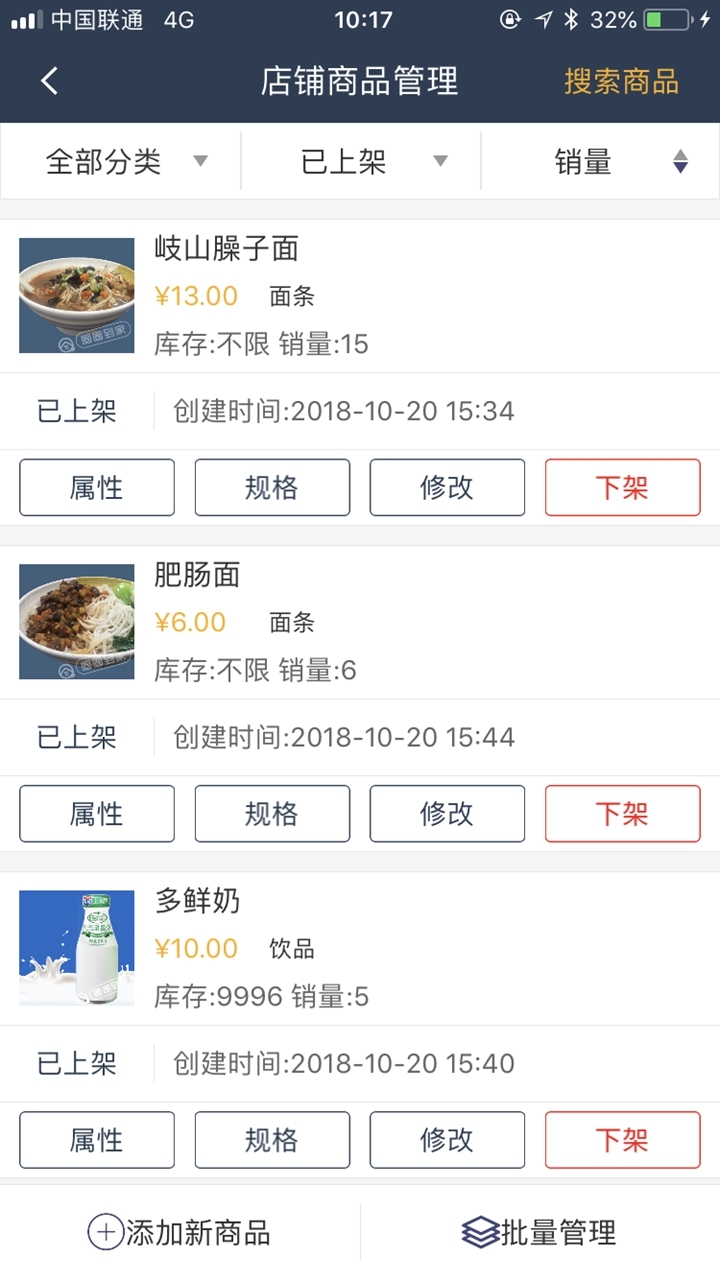This screenshot has width=720, height=1280.
Task: Delist 肥肠面 with 下架
Action: (x=622, y=813)
